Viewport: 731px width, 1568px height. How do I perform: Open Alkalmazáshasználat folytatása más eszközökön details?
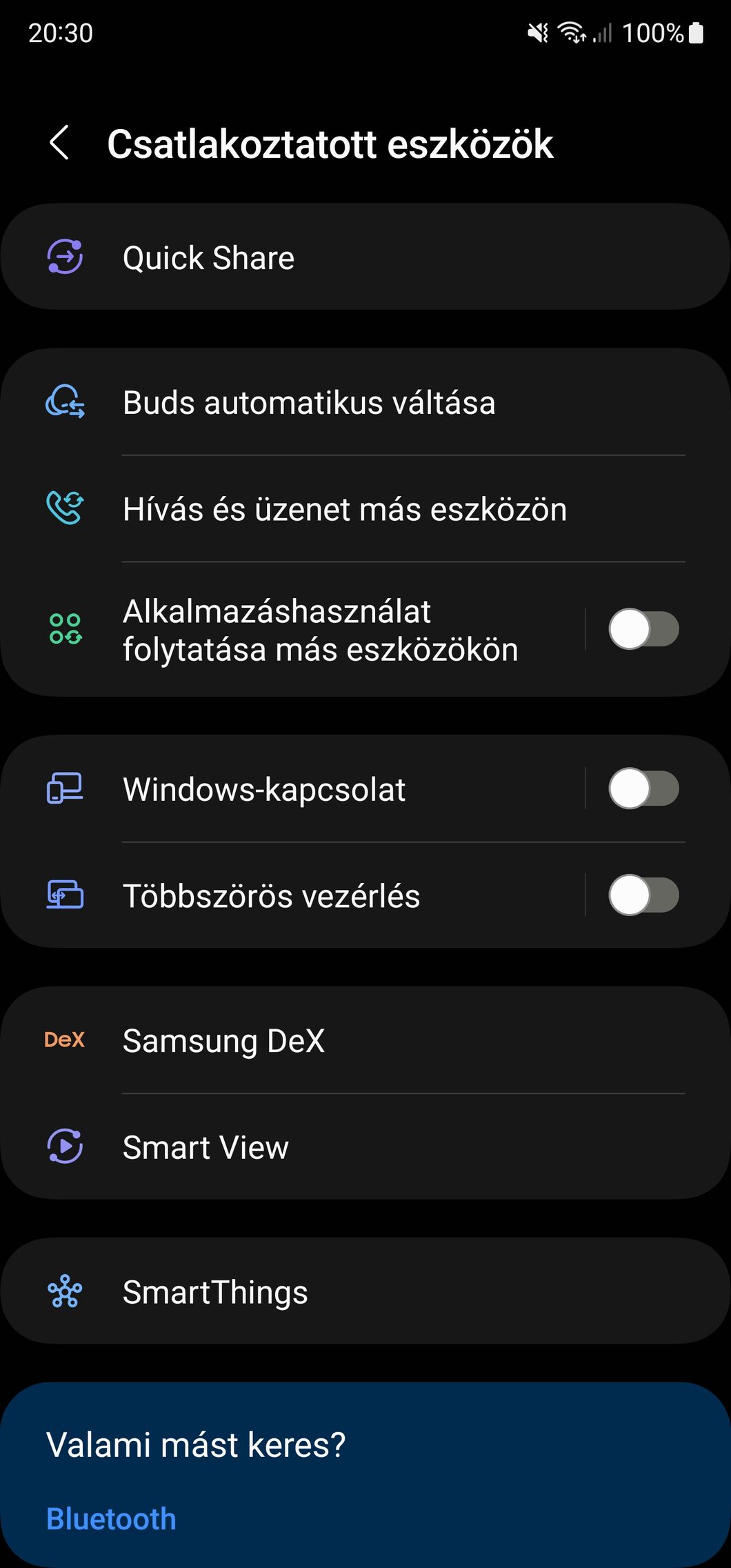pyautogui.click(x=292, y=630)
